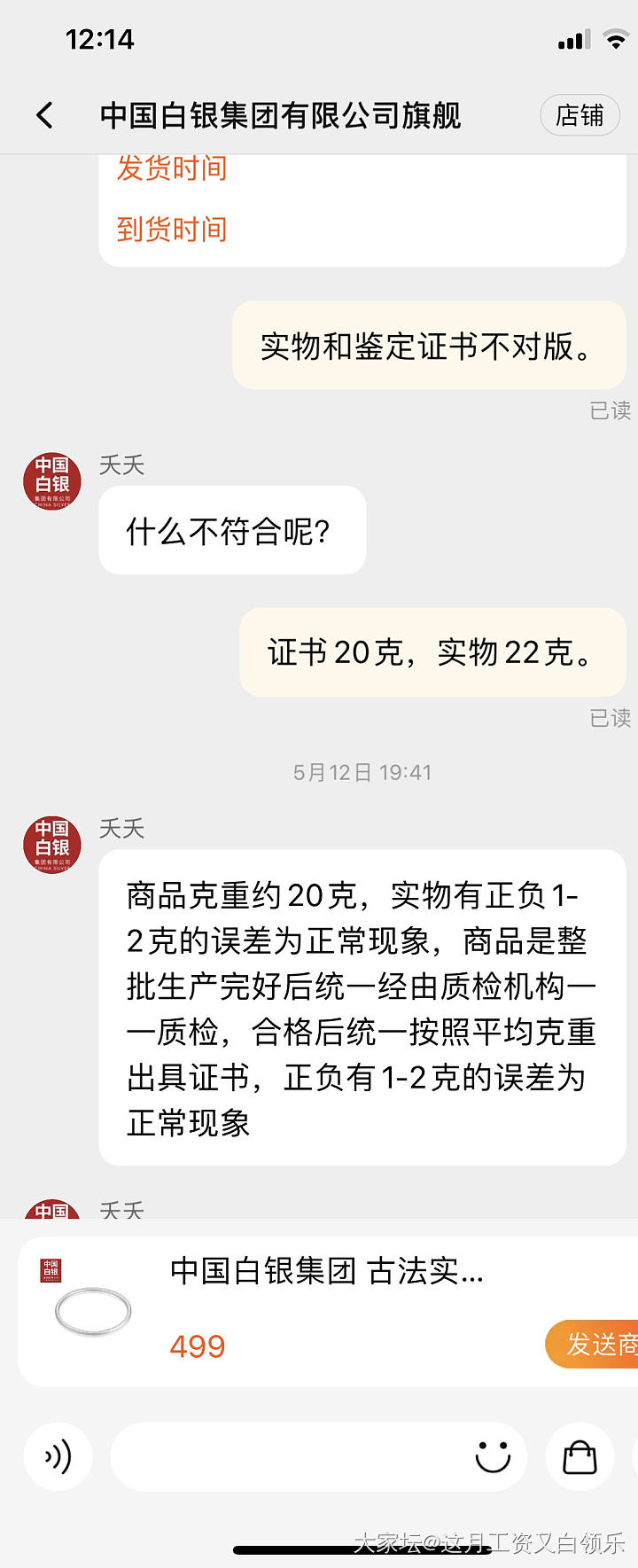Open 天天's avatar beside 什么不符合呢

tap(52, 481)
